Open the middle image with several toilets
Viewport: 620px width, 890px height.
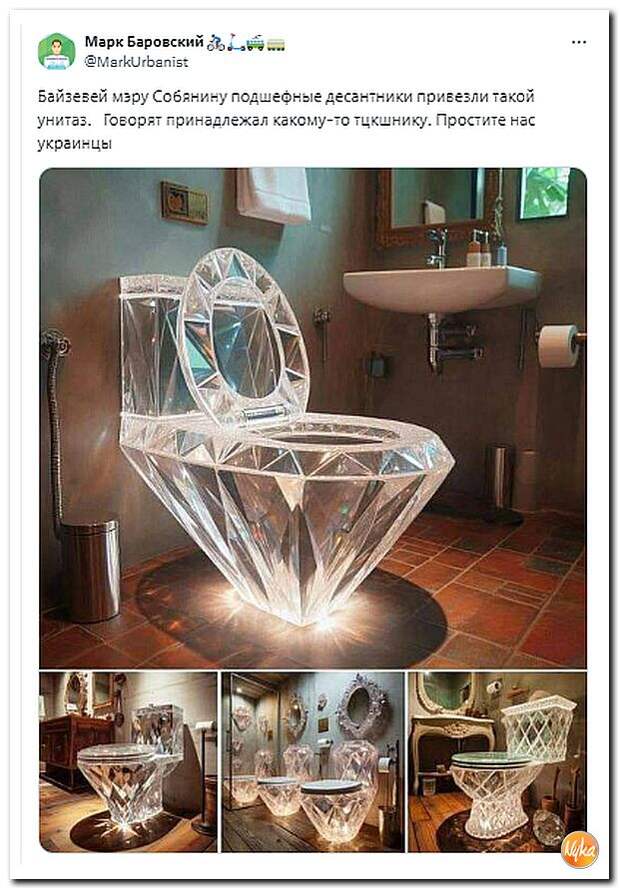pyautogui.click(x=313, y=762)
